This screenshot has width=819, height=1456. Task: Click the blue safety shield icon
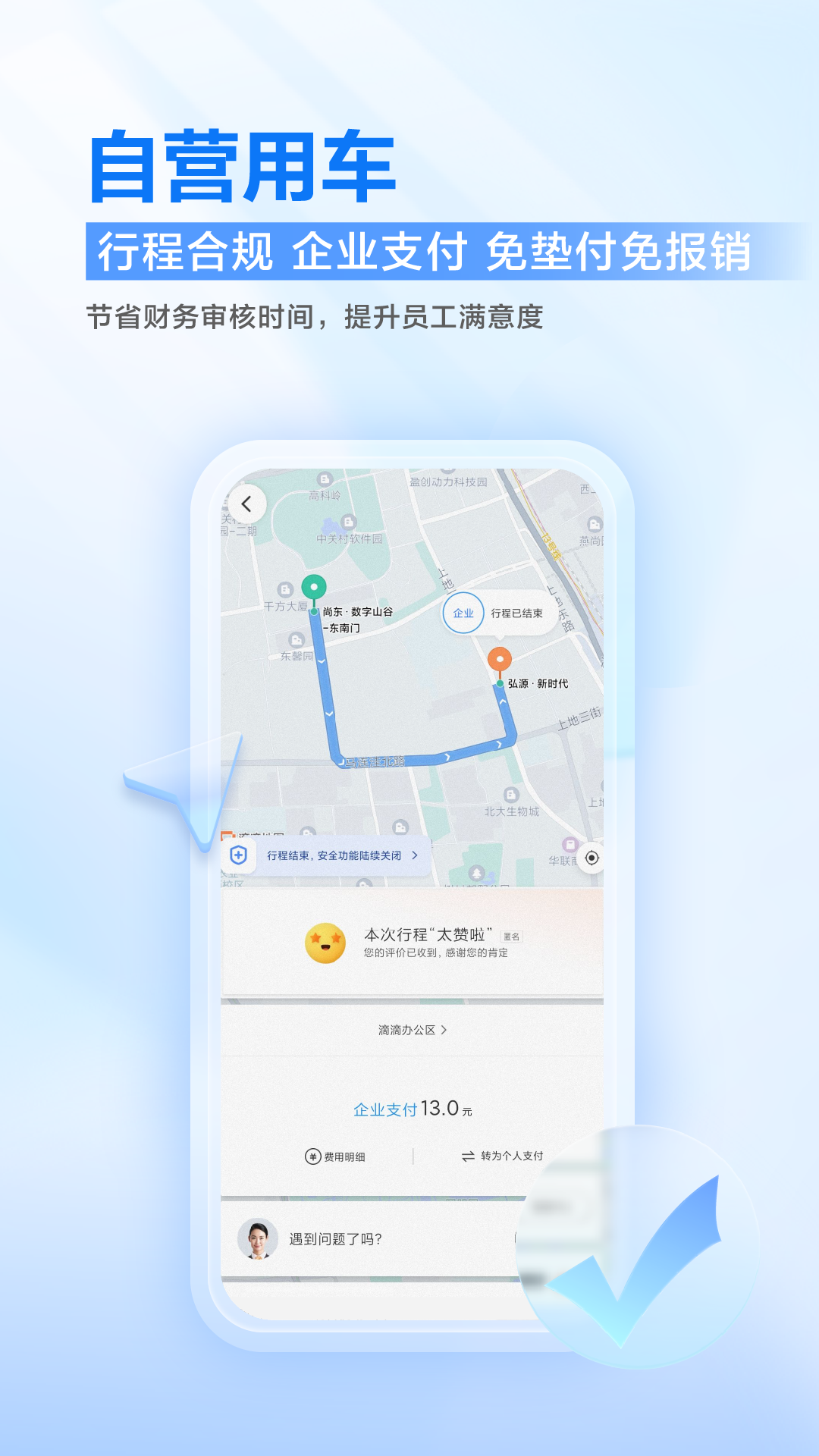pyautogui.click(x=240, y=855)
